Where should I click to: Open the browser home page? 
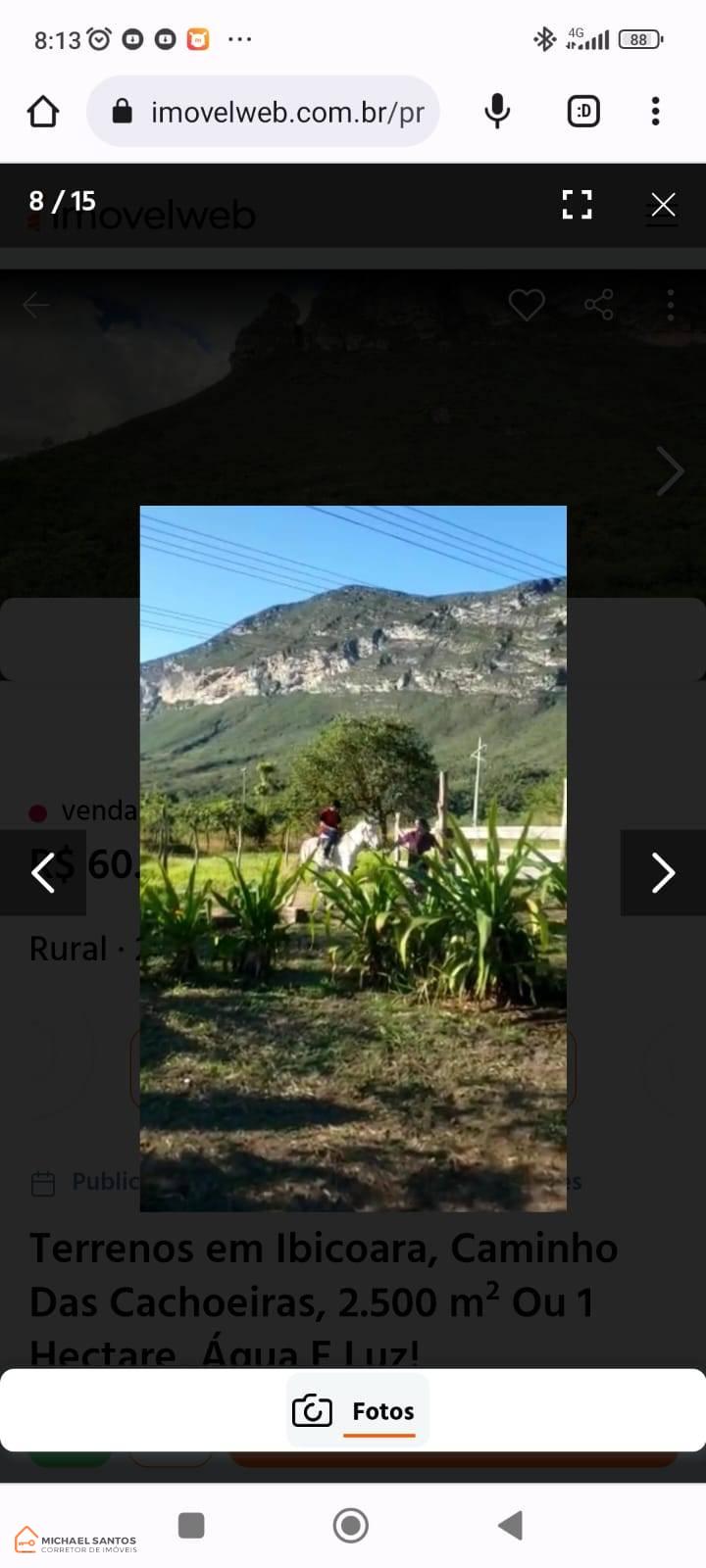click(43, 112)
